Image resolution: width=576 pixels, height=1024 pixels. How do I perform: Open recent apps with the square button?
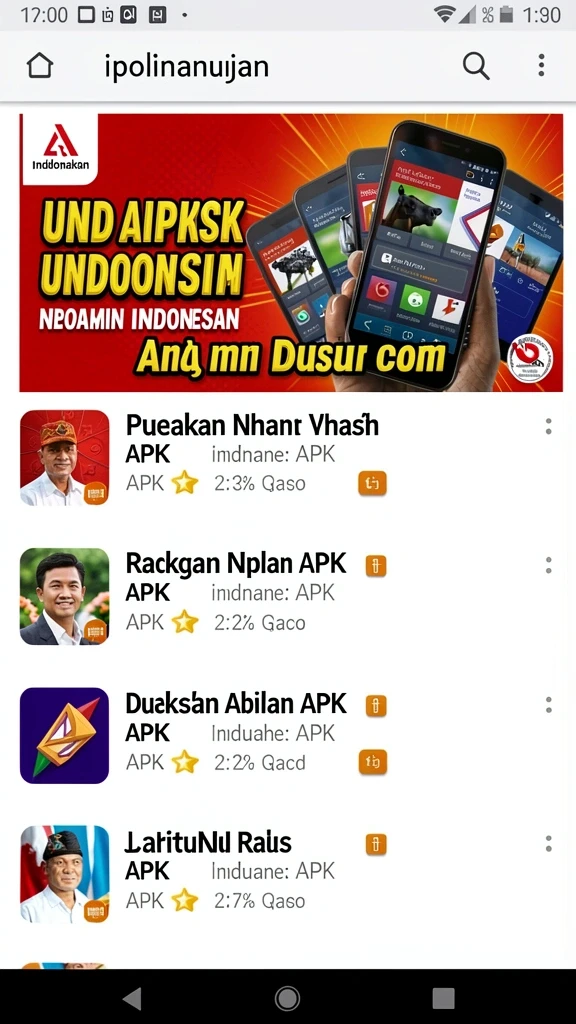(x=443, y=998)
